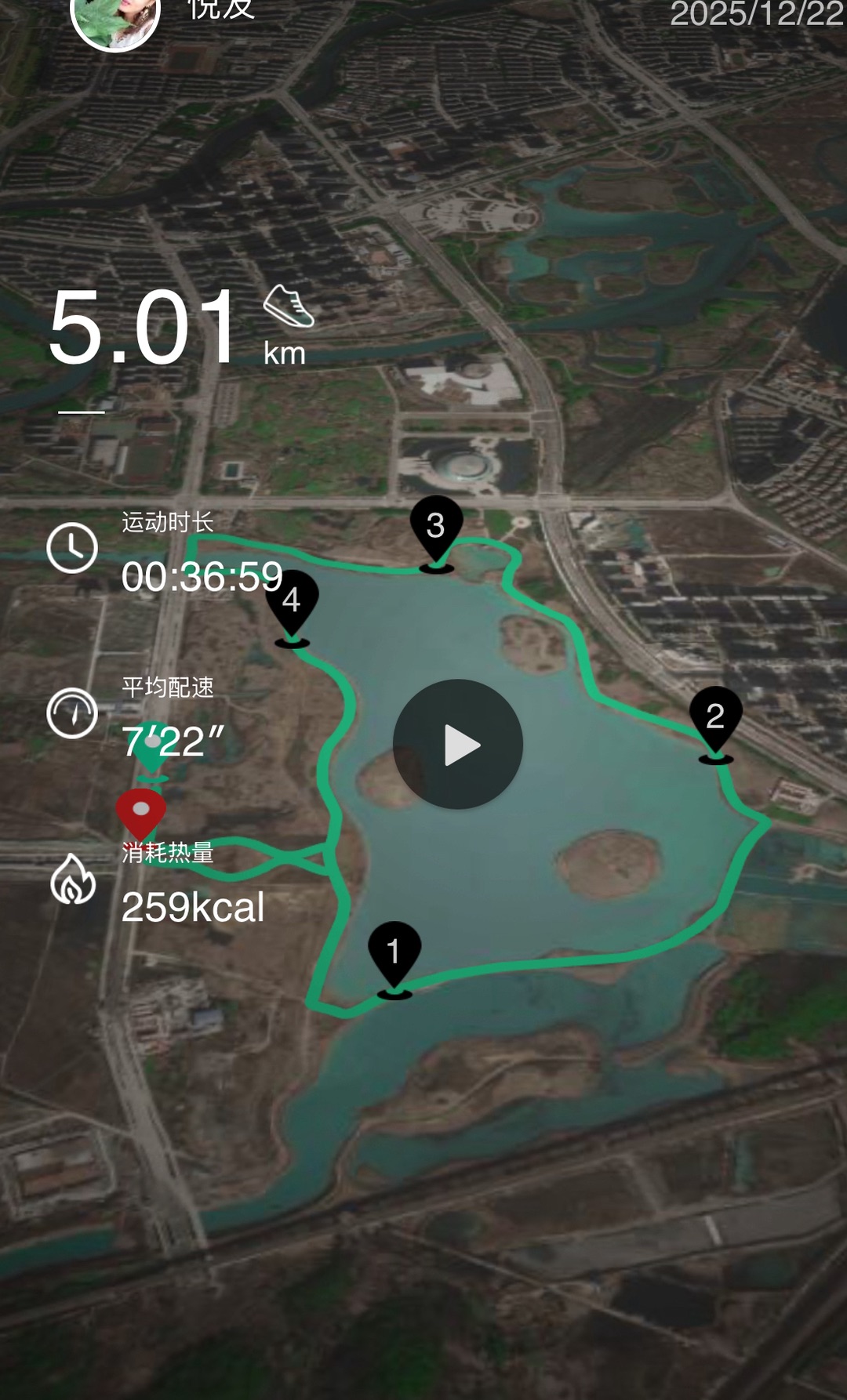847x1400 pixels.
Task: Play the running track animation
Action: click(x=458, y=744)
